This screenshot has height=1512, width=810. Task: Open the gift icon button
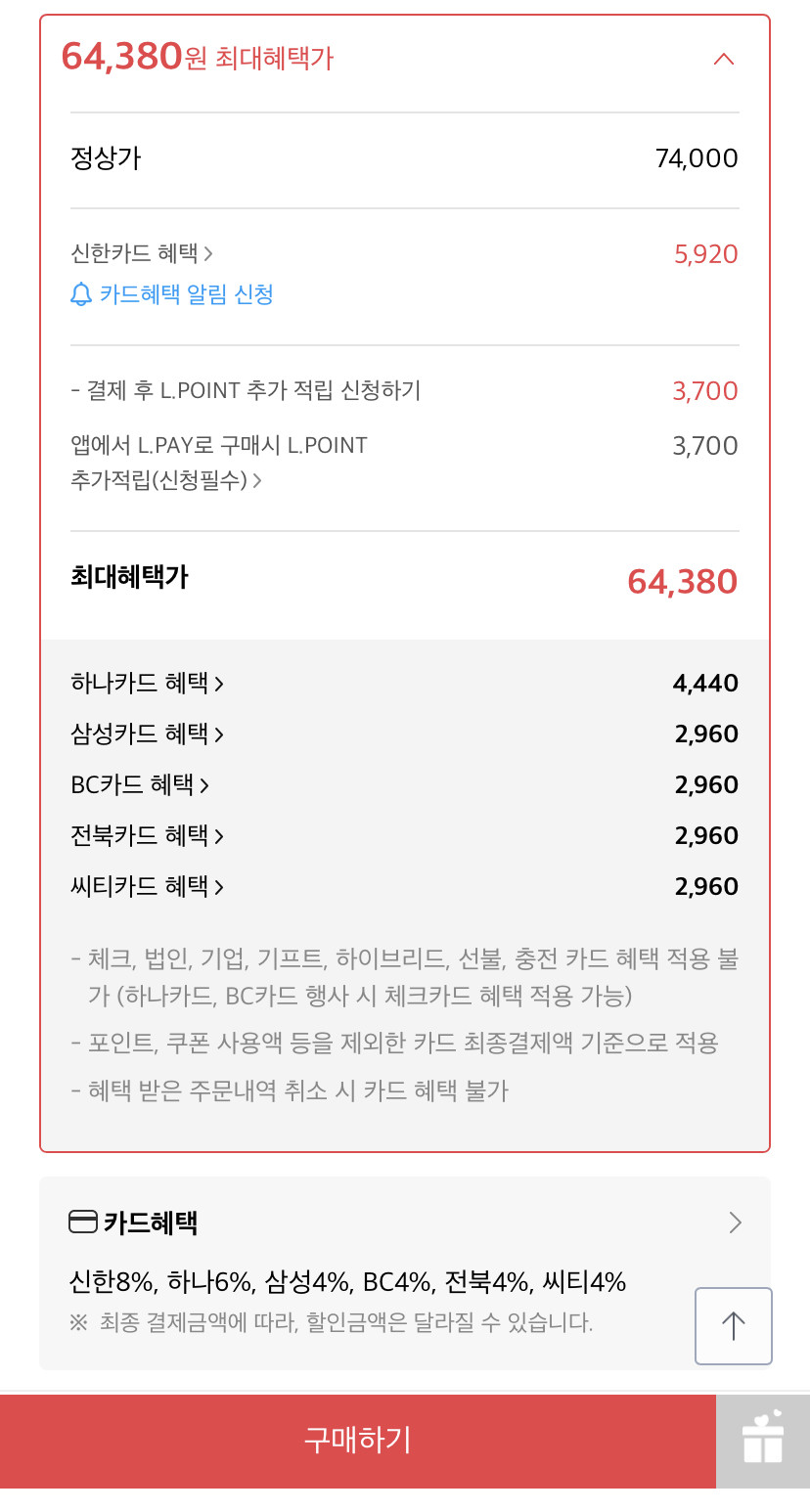click(763, 1441)
